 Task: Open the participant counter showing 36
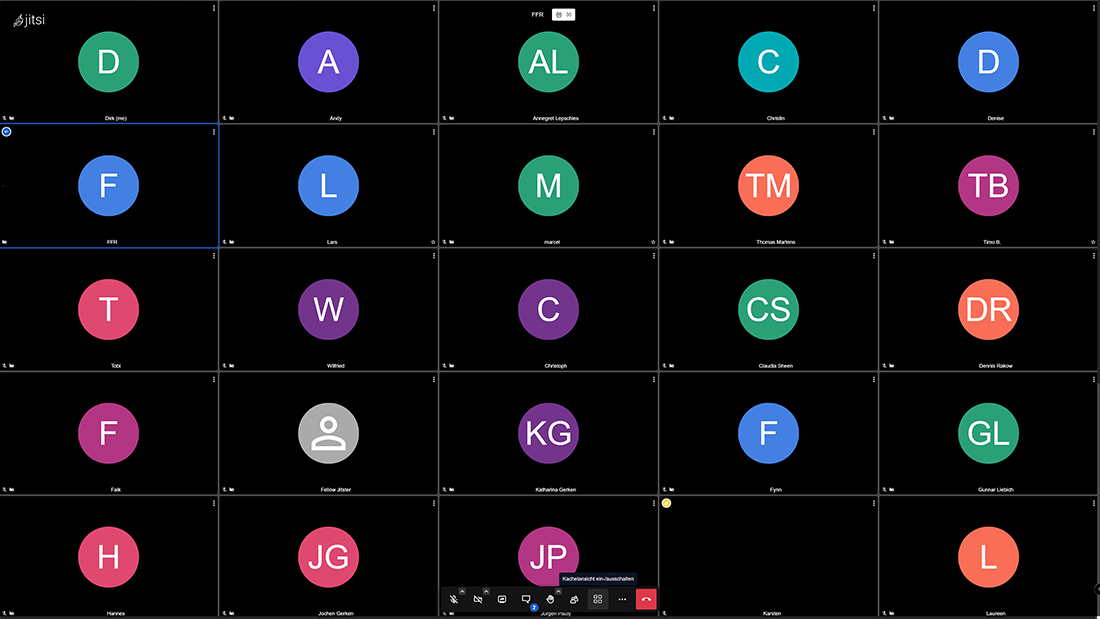564,14
